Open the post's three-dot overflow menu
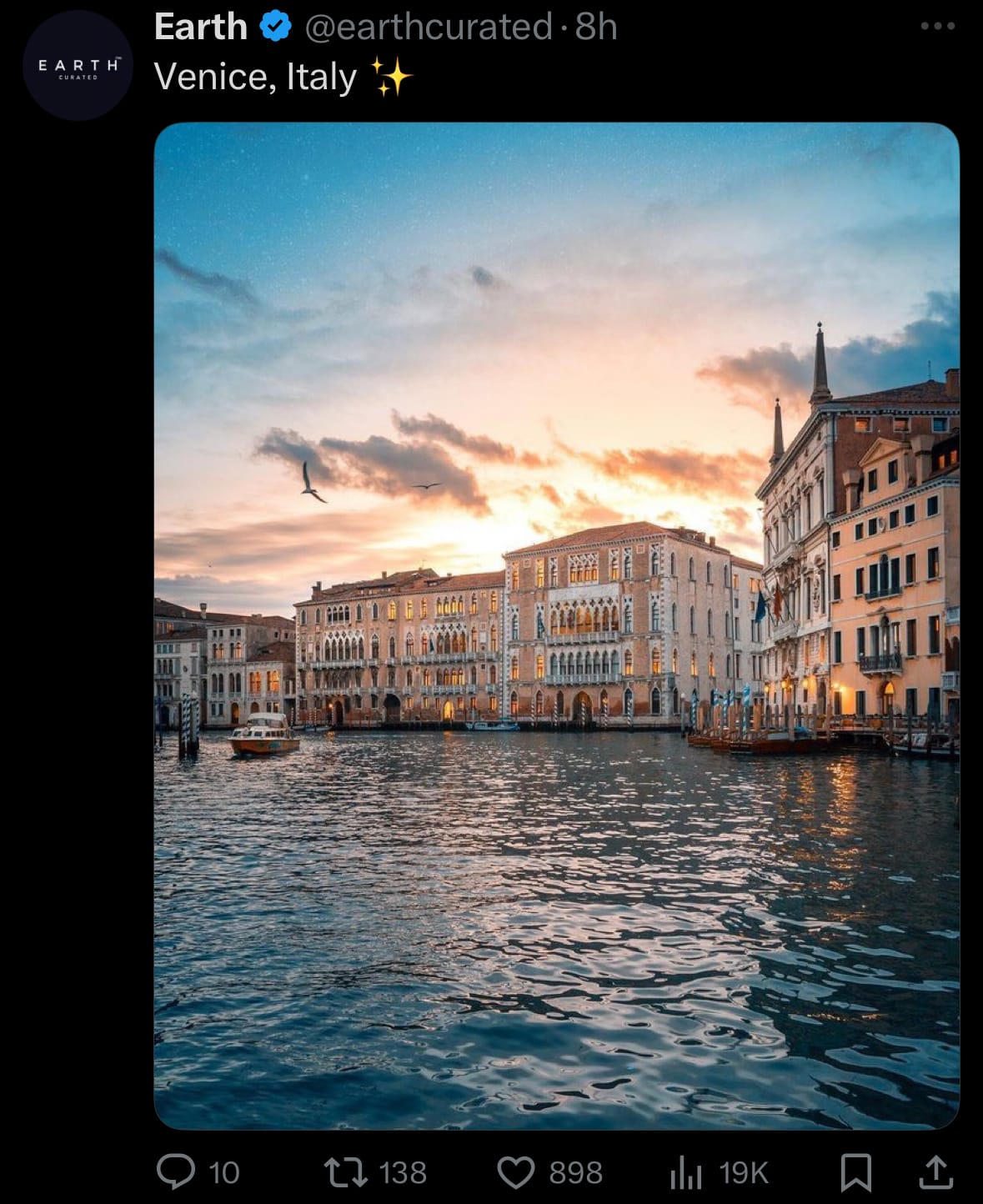 pos(937,26)
